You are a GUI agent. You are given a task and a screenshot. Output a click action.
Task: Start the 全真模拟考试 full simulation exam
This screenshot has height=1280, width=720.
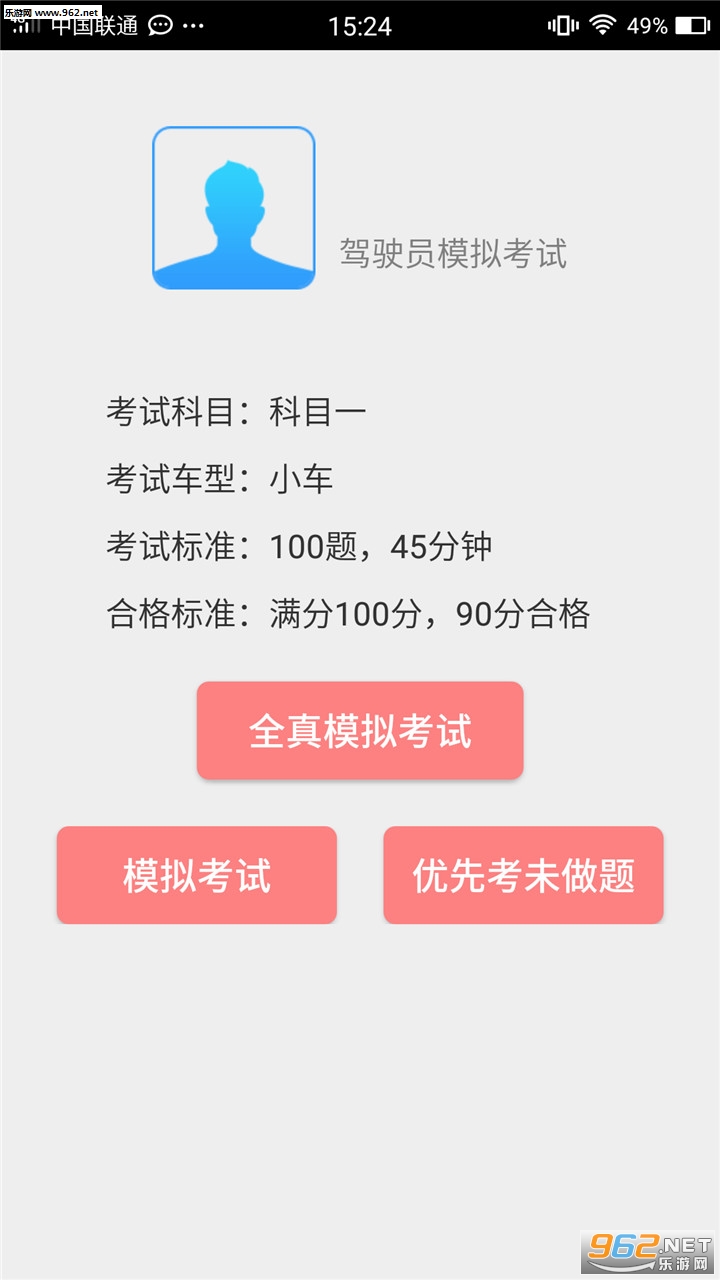(360, 731)
